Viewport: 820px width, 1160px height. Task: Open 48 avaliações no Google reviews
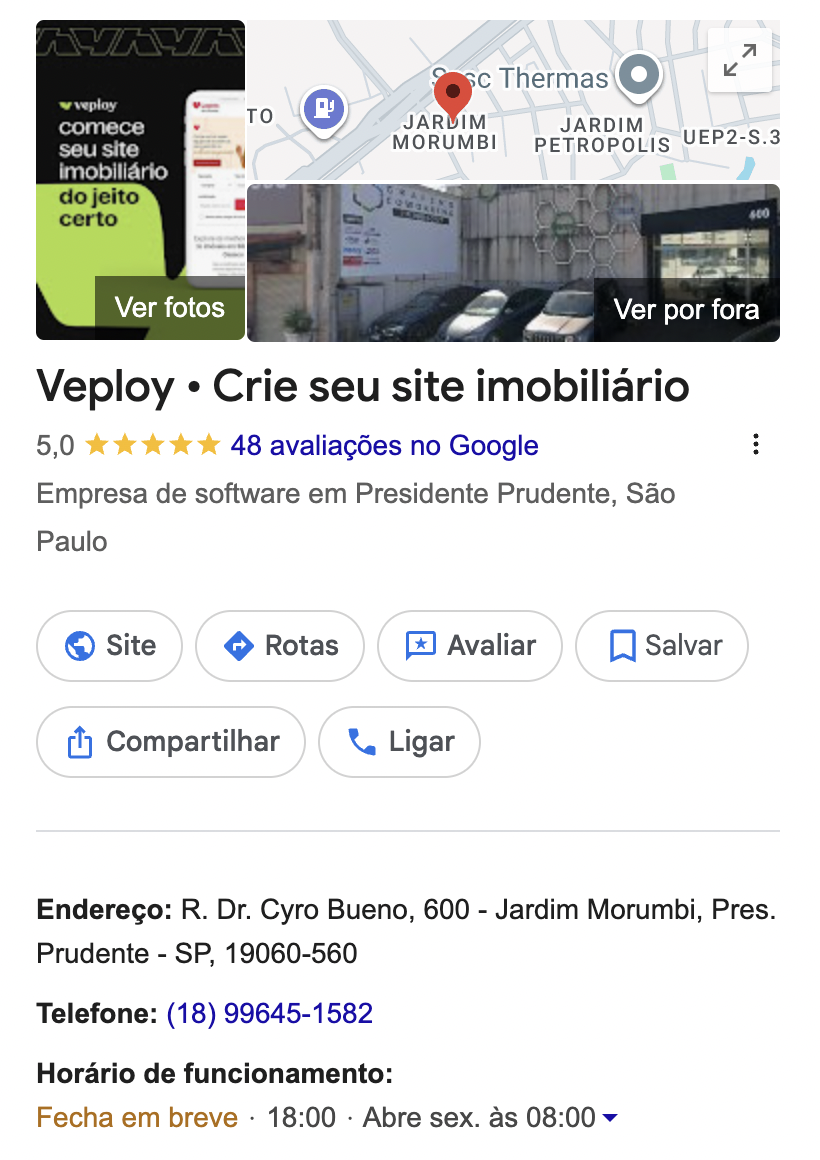pos(384,445)
